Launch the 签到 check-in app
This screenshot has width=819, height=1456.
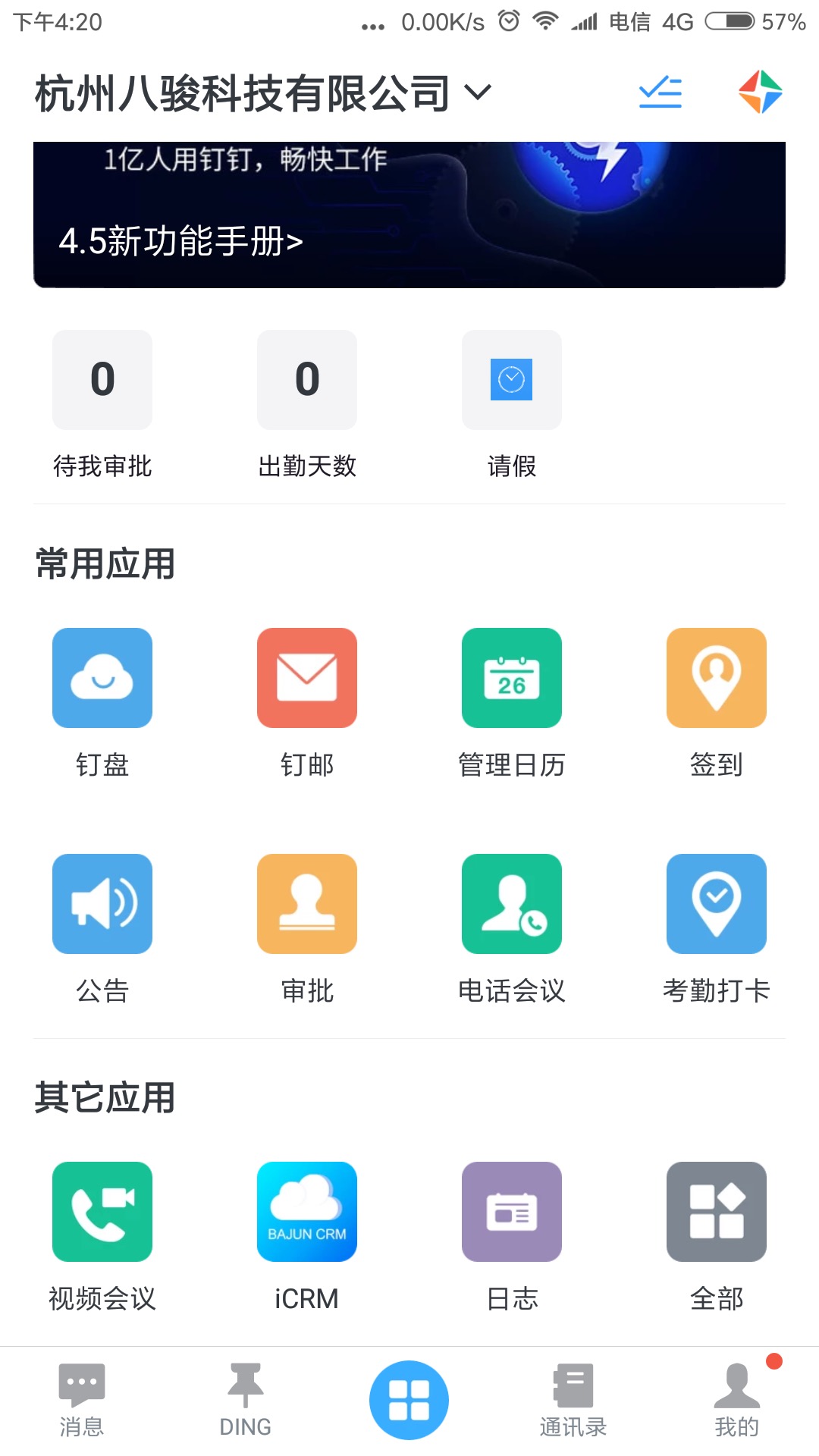click(717, 678)
